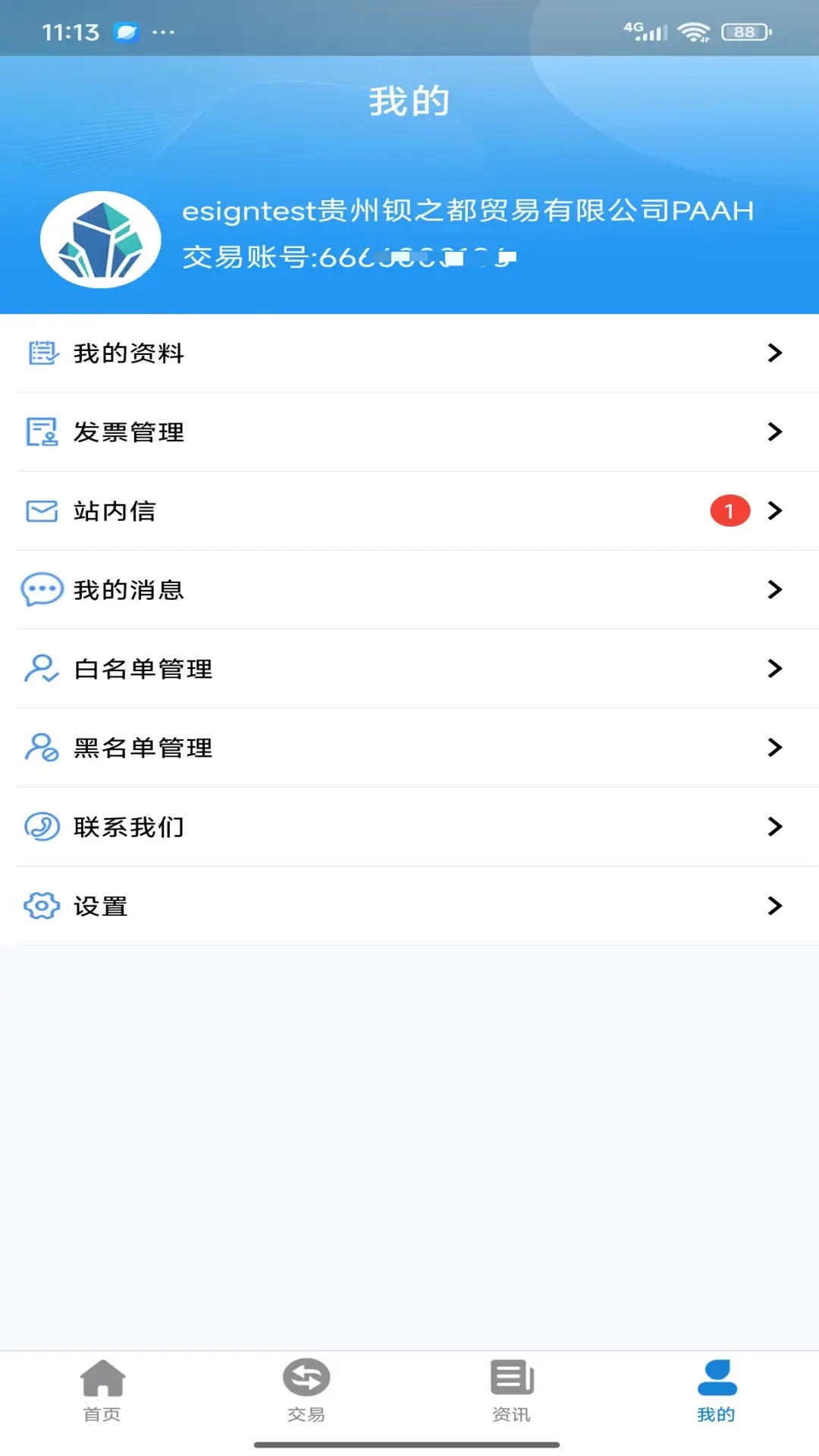Open 我的资料 profile info row

click(409, 353)
